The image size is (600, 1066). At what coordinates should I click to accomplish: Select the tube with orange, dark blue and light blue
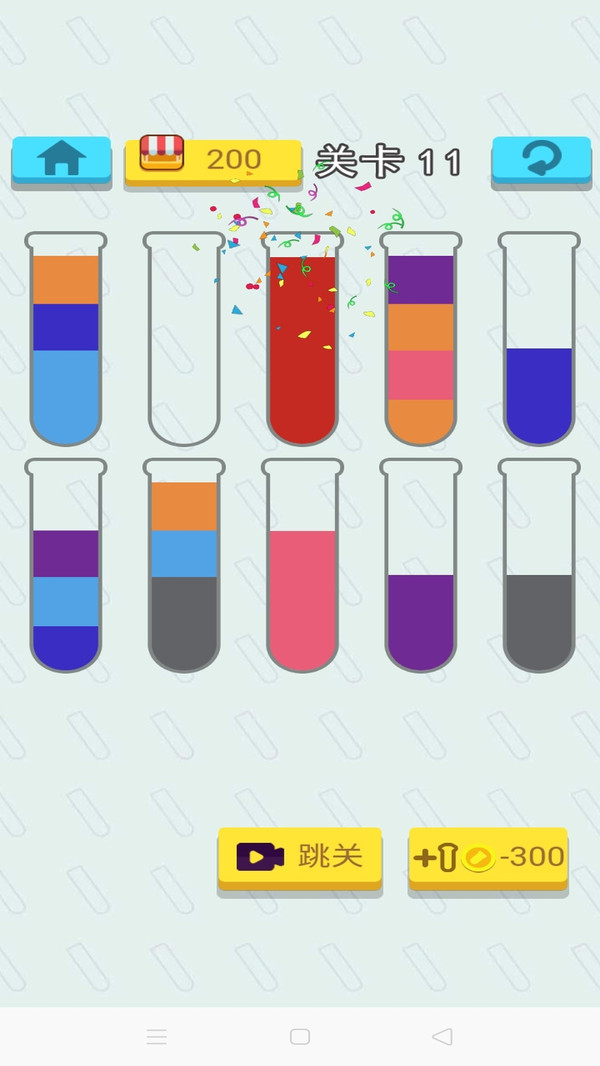click(66, 340)
